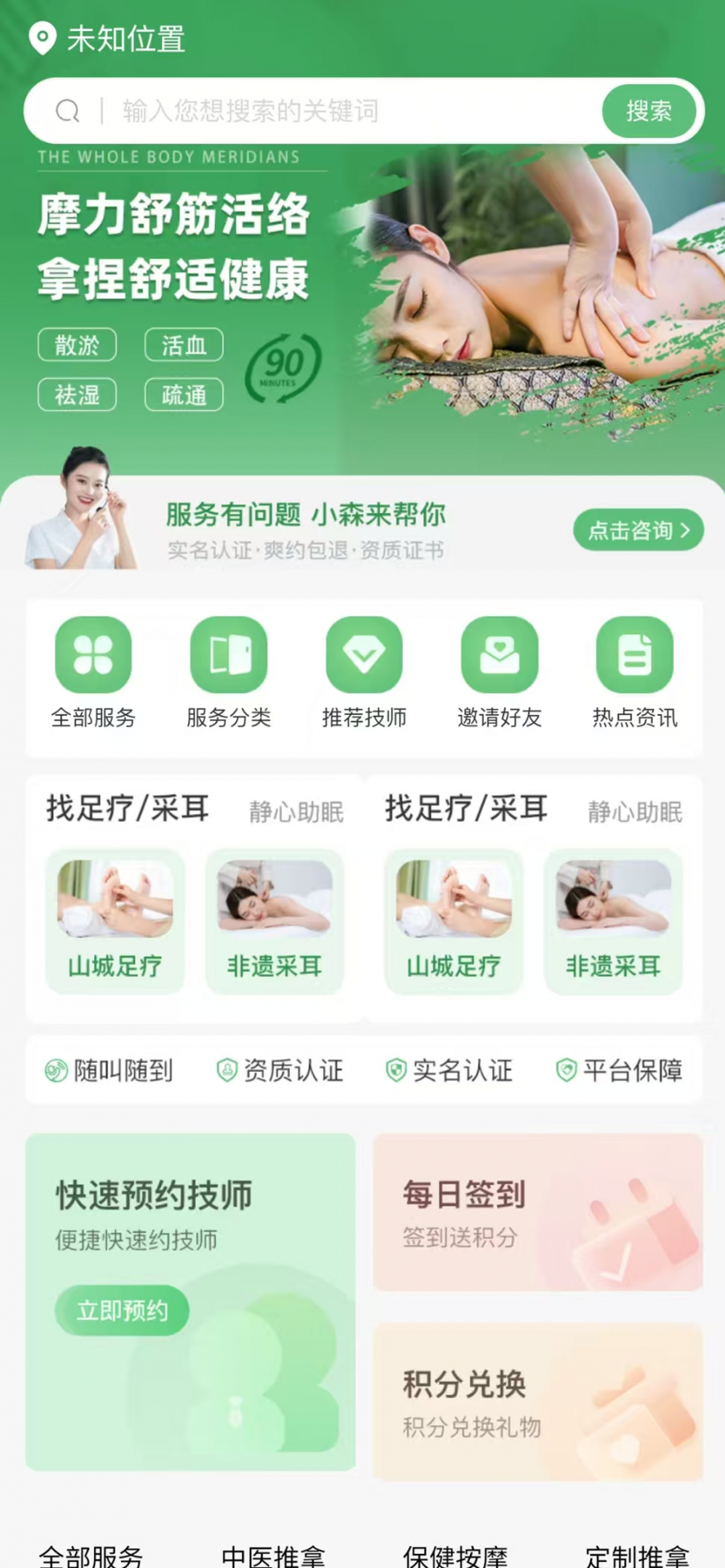The height and width of the screenshot is (1568, 725).
Task: Switch to the 中医推拿 tab
Action: (x=273, y=1555)
